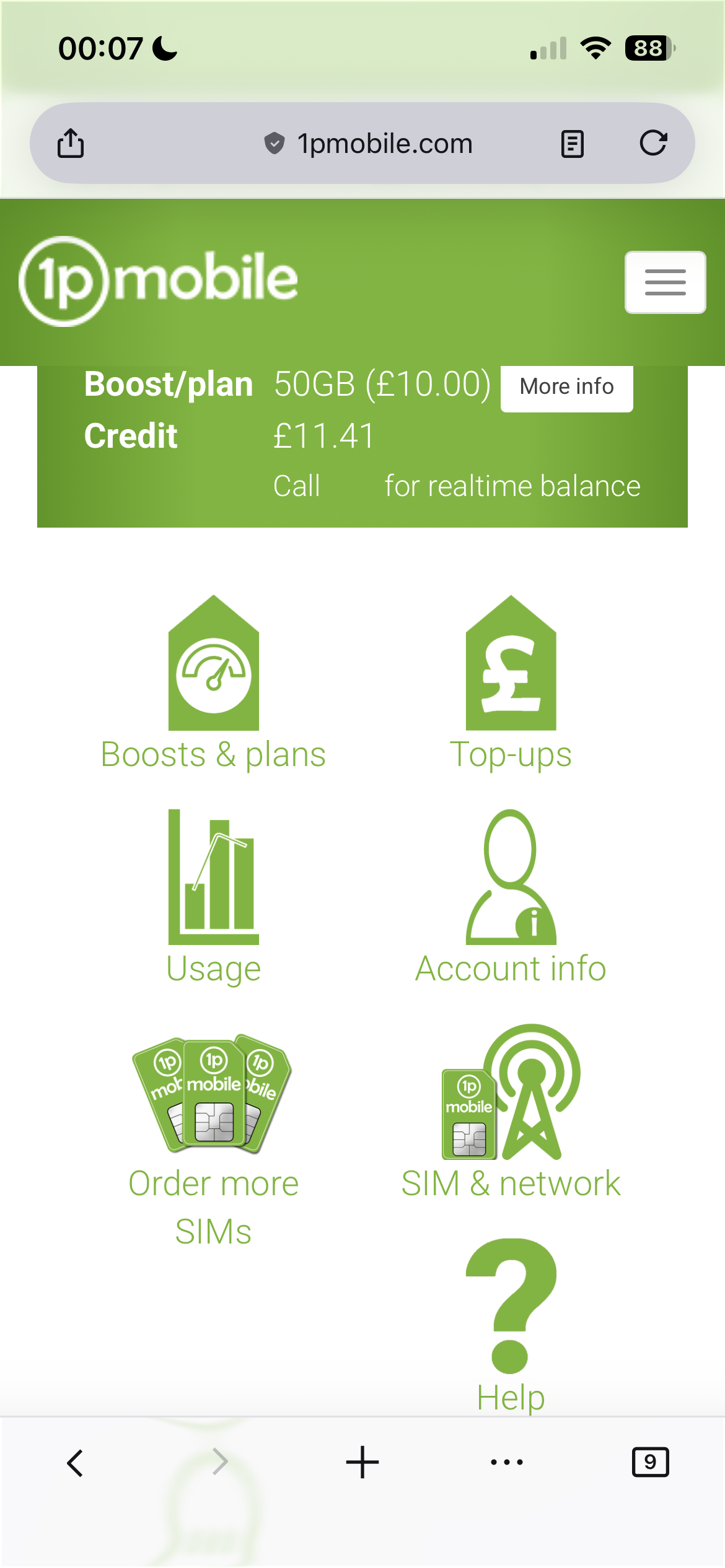Share this page from the browser
The image size is (725, 1568).
click(71, 144)
